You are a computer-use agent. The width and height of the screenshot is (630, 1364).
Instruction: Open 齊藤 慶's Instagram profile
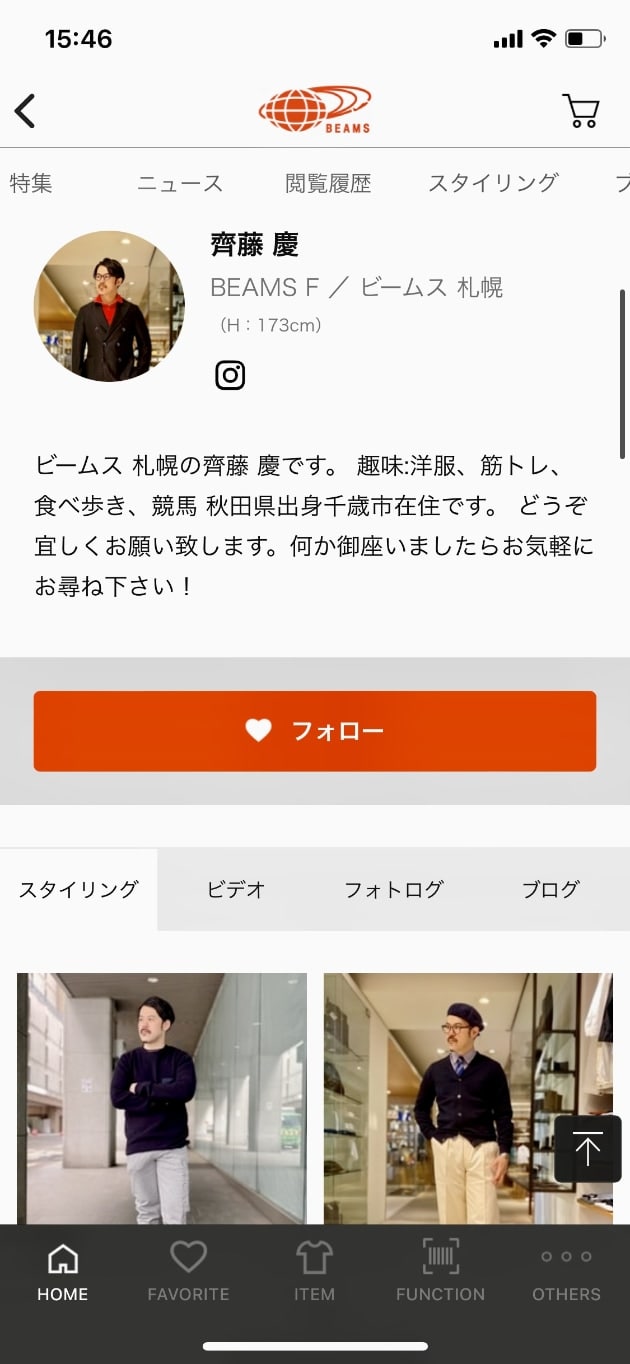pos(230,375)
